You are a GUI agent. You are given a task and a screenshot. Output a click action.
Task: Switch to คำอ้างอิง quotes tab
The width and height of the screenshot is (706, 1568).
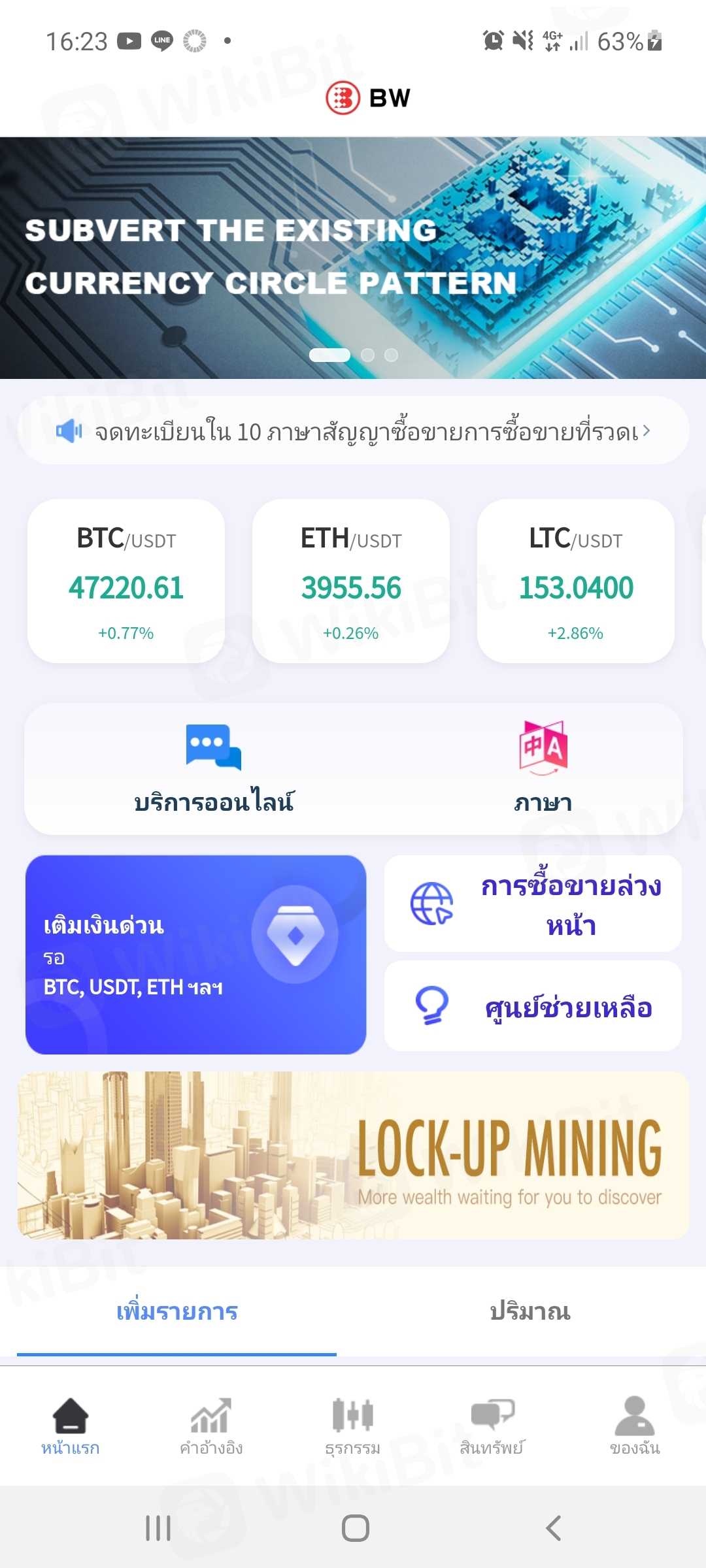click(x=211, y=1426)
